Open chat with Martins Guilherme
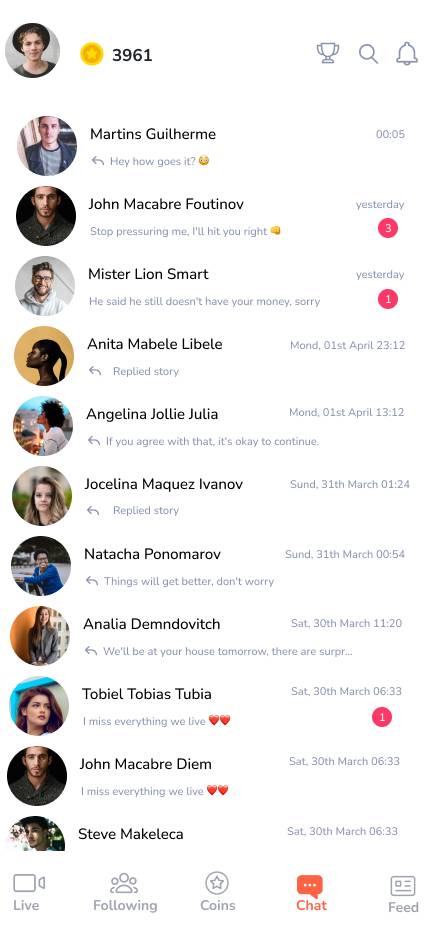 [214, 146]
